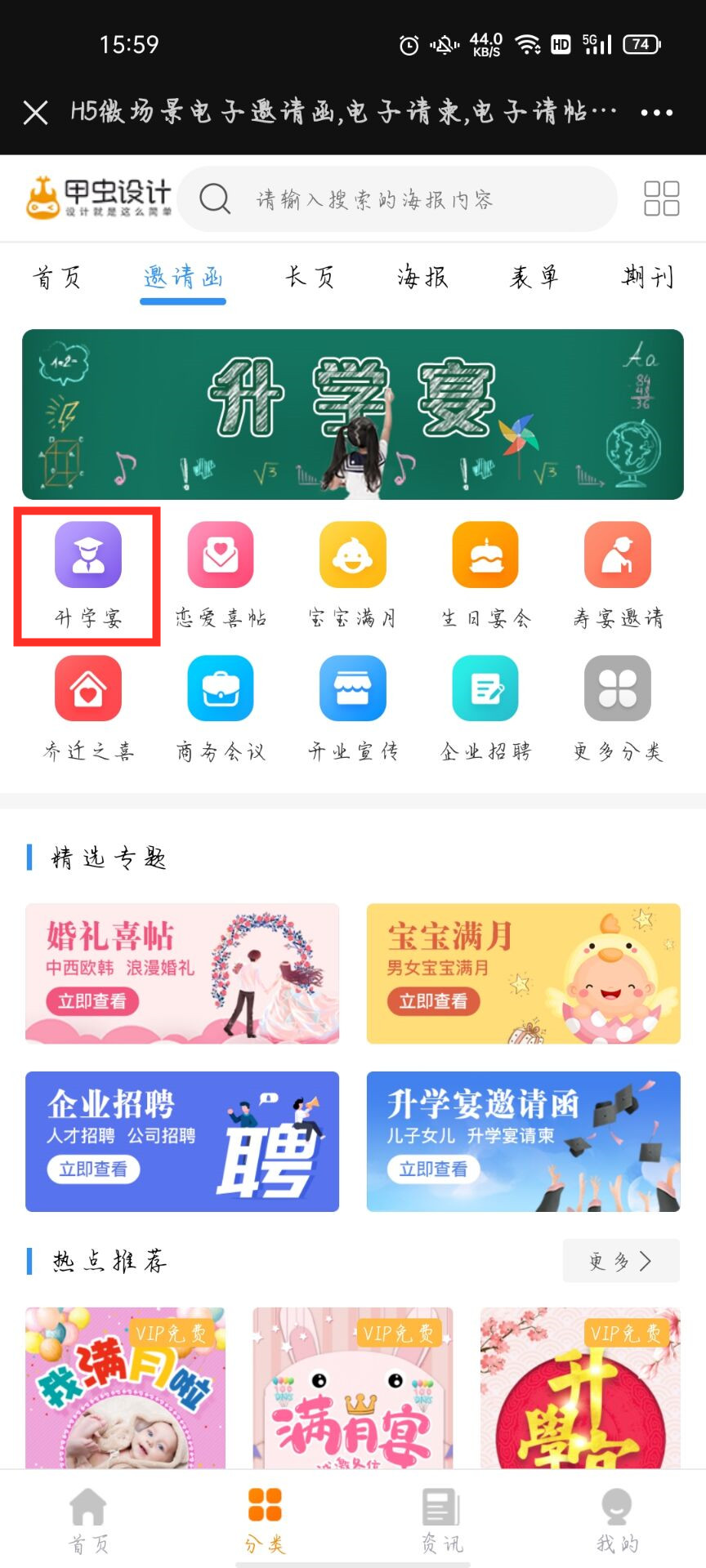This screenshot has height=1568, width=706.
Task: Tap 更多 next to 热点推荐
Action: pos(621,1261)
